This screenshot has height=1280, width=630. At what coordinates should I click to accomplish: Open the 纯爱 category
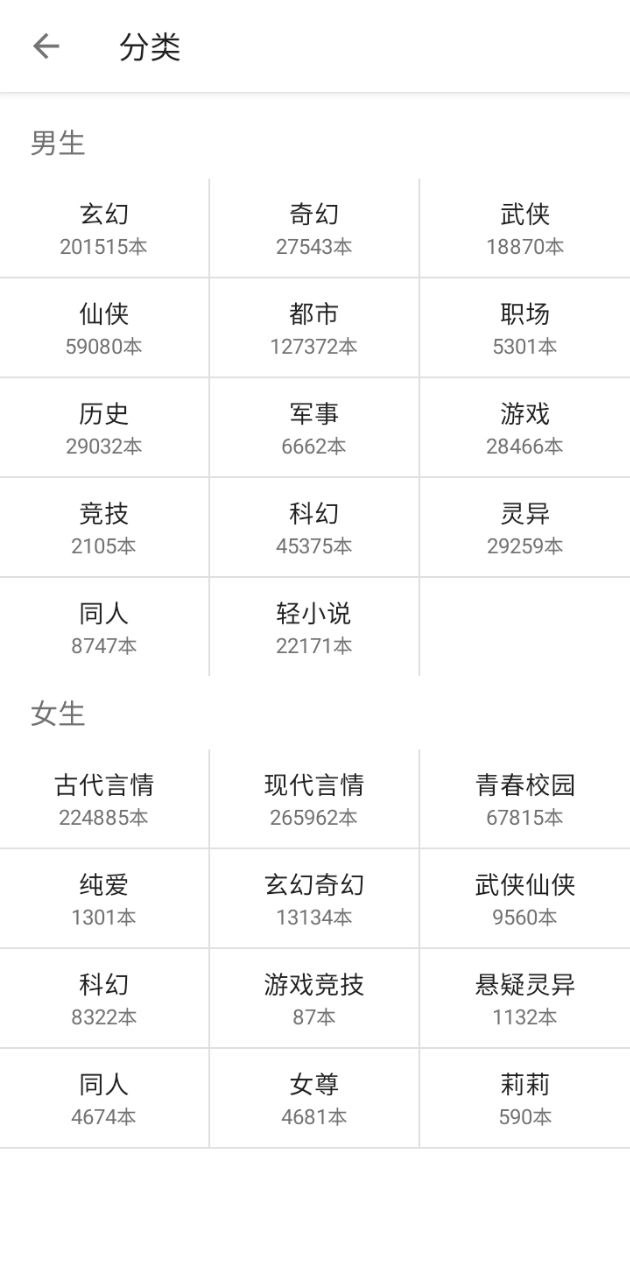click(104, 899)
